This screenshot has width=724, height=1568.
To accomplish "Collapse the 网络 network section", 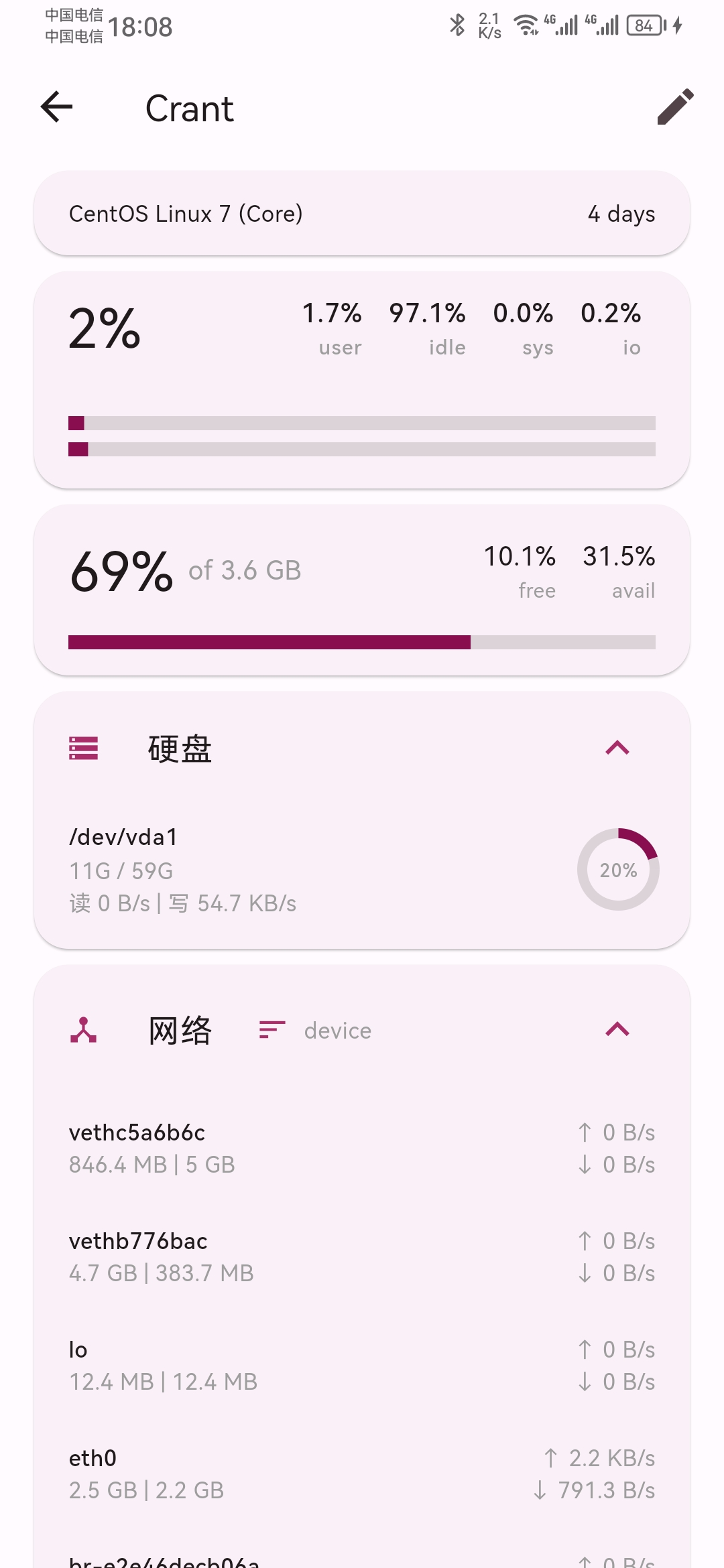I will pos(617,1029).
